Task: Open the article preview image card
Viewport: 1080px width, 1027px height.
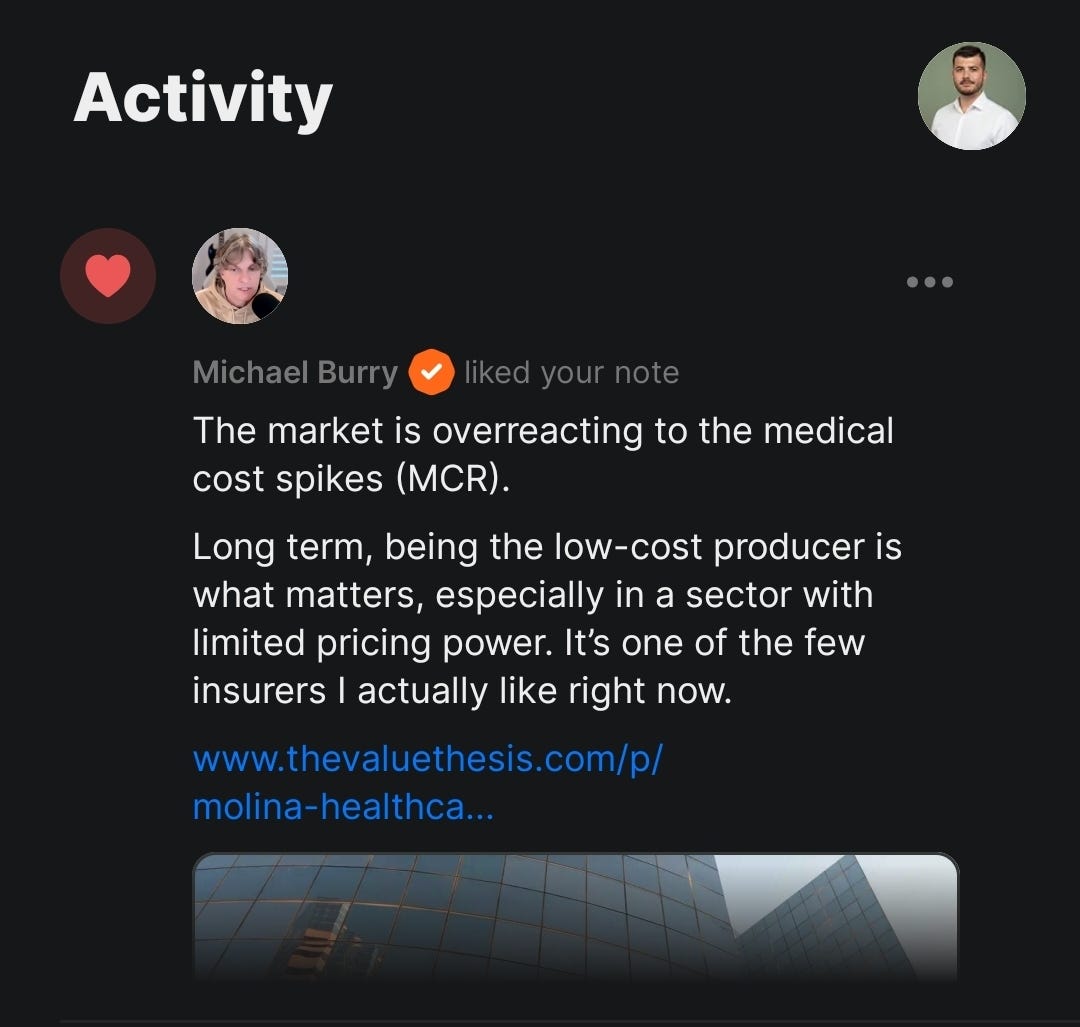Action: pos(575,915)
